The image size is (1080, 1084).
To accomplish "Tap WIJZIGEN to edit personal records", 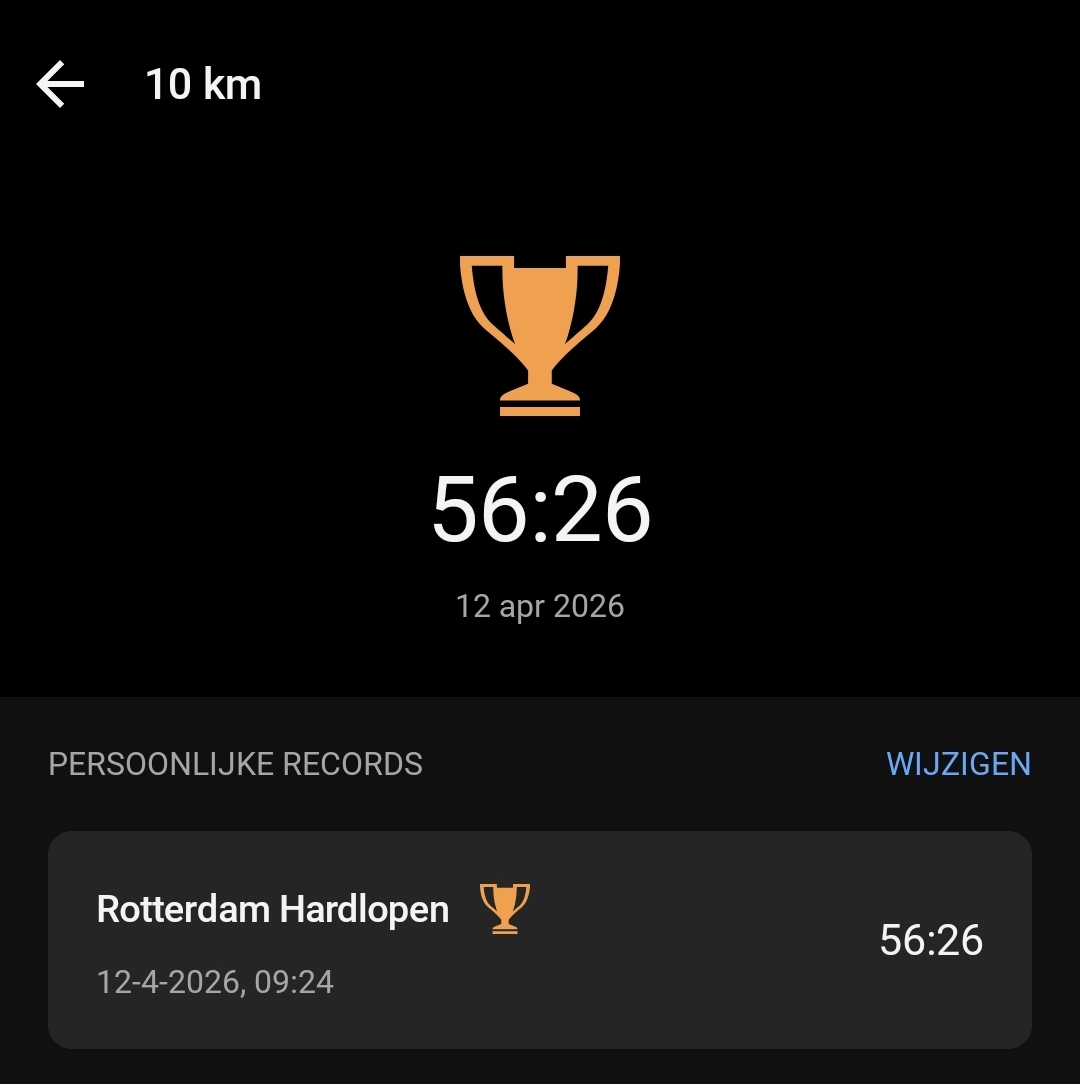I will (958, 764).
